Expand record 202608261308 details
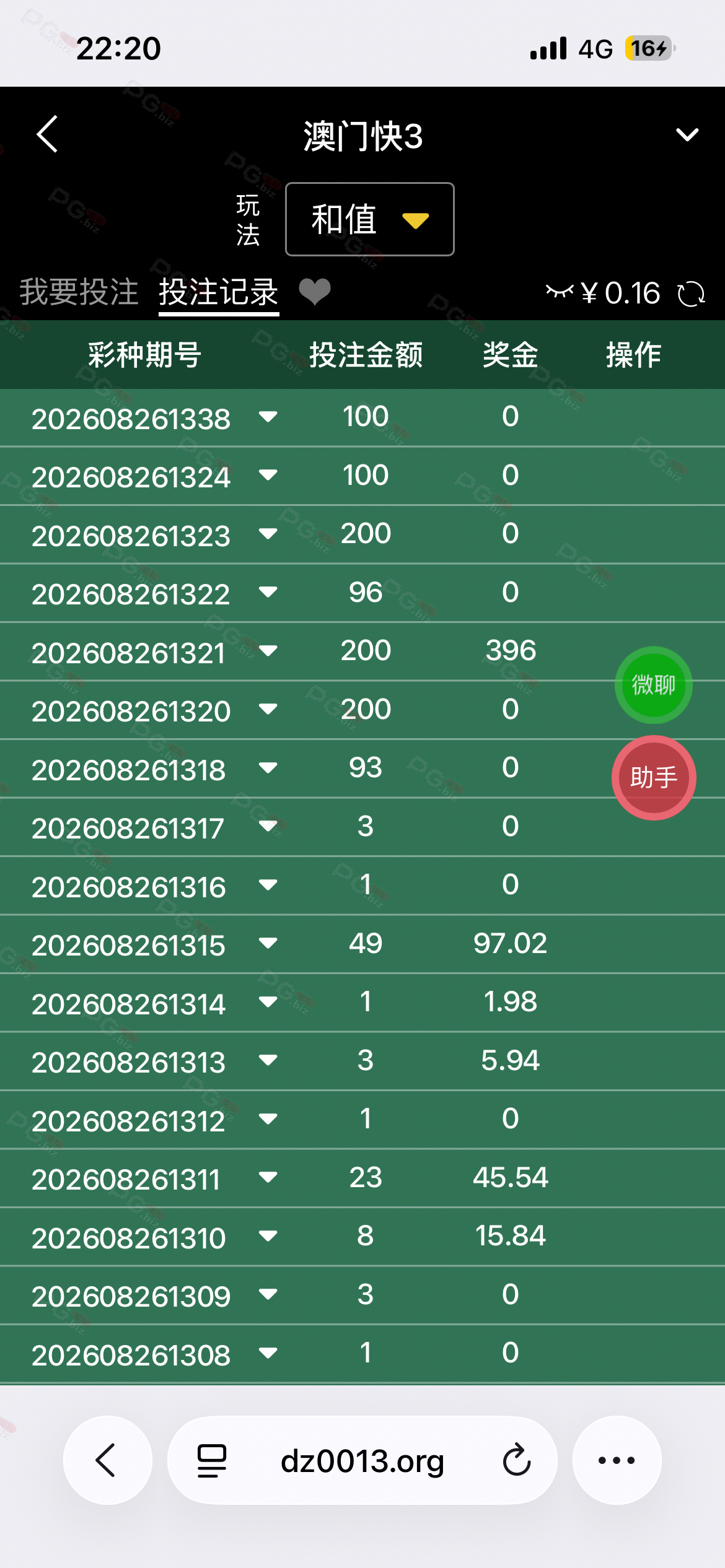 coord(268,1353)
